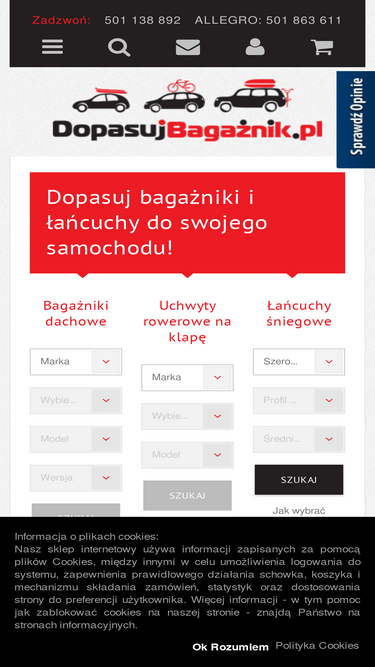Open the shopping cart
Image resolution: width=375 pixels, height=667 pixels.
click(322, 47)
